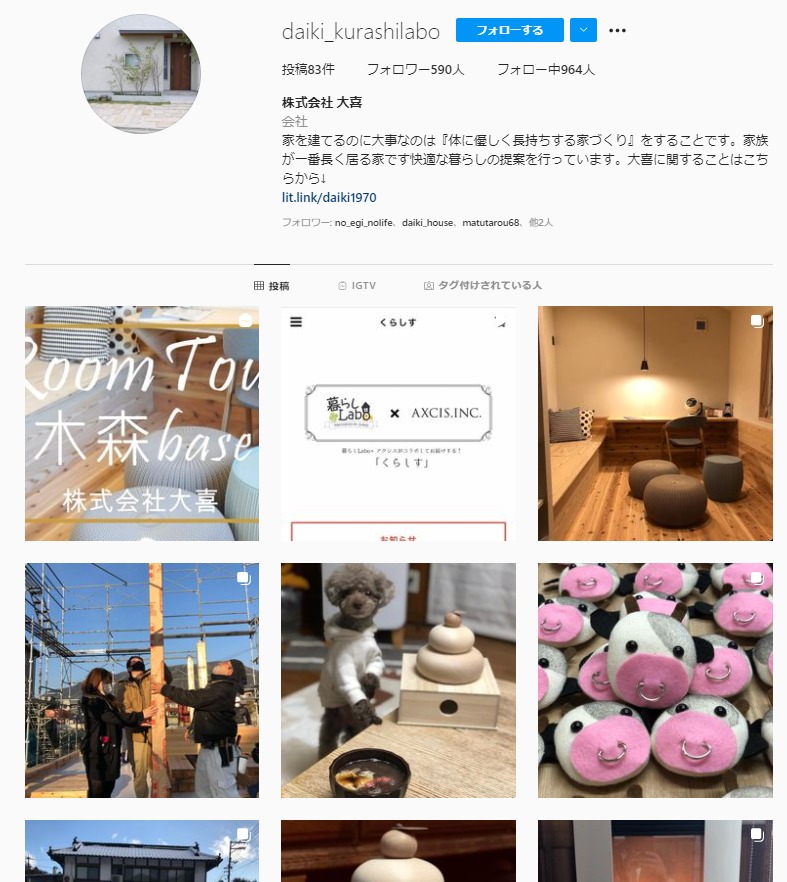Expand the suggested accounts dropdown arrow
Image resolution: width=787 pixels, height=882 pixels.
(583, 30)
